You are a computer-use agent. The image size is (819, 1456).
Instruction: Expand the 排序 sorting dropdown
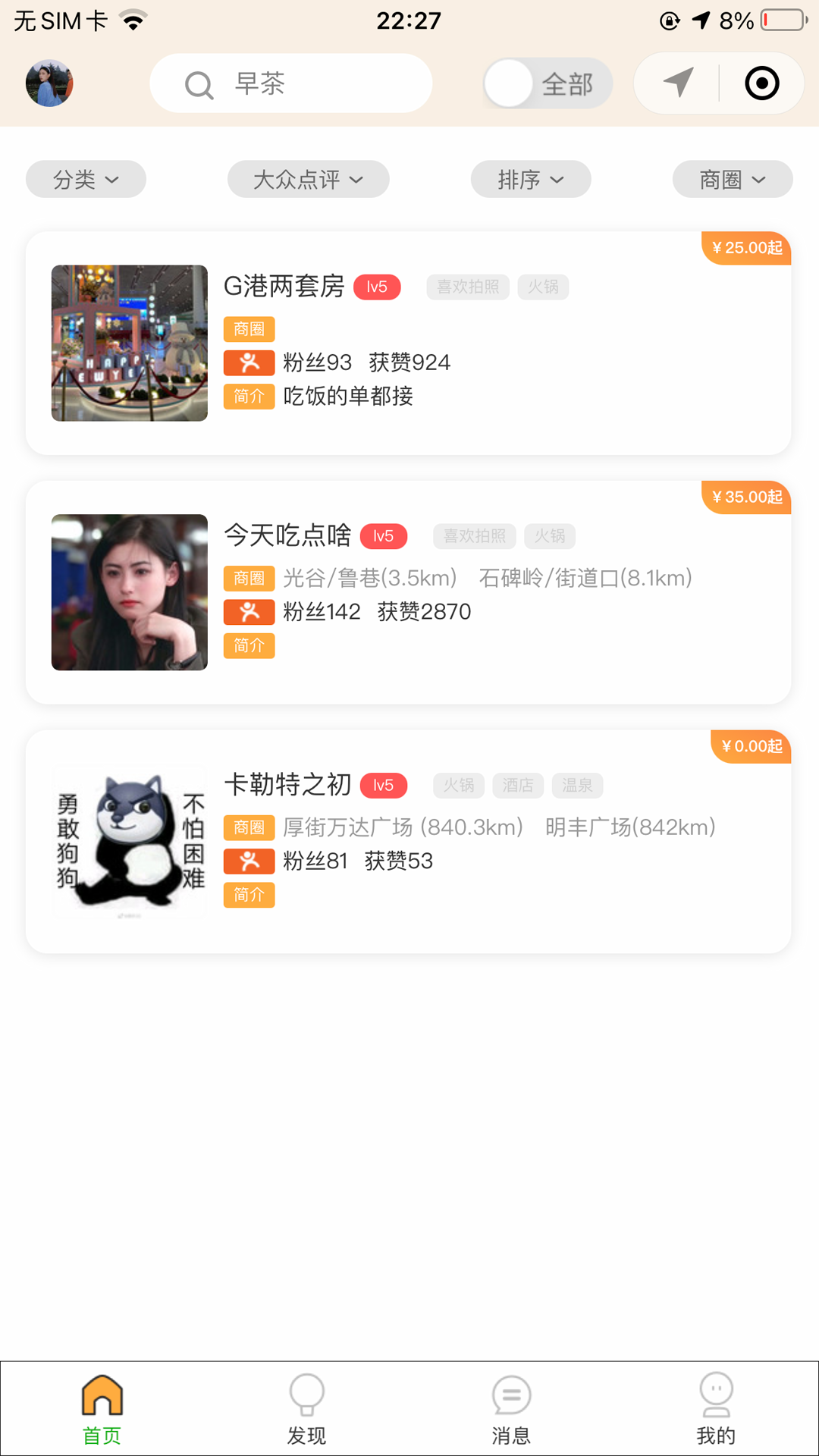(530, 179)
